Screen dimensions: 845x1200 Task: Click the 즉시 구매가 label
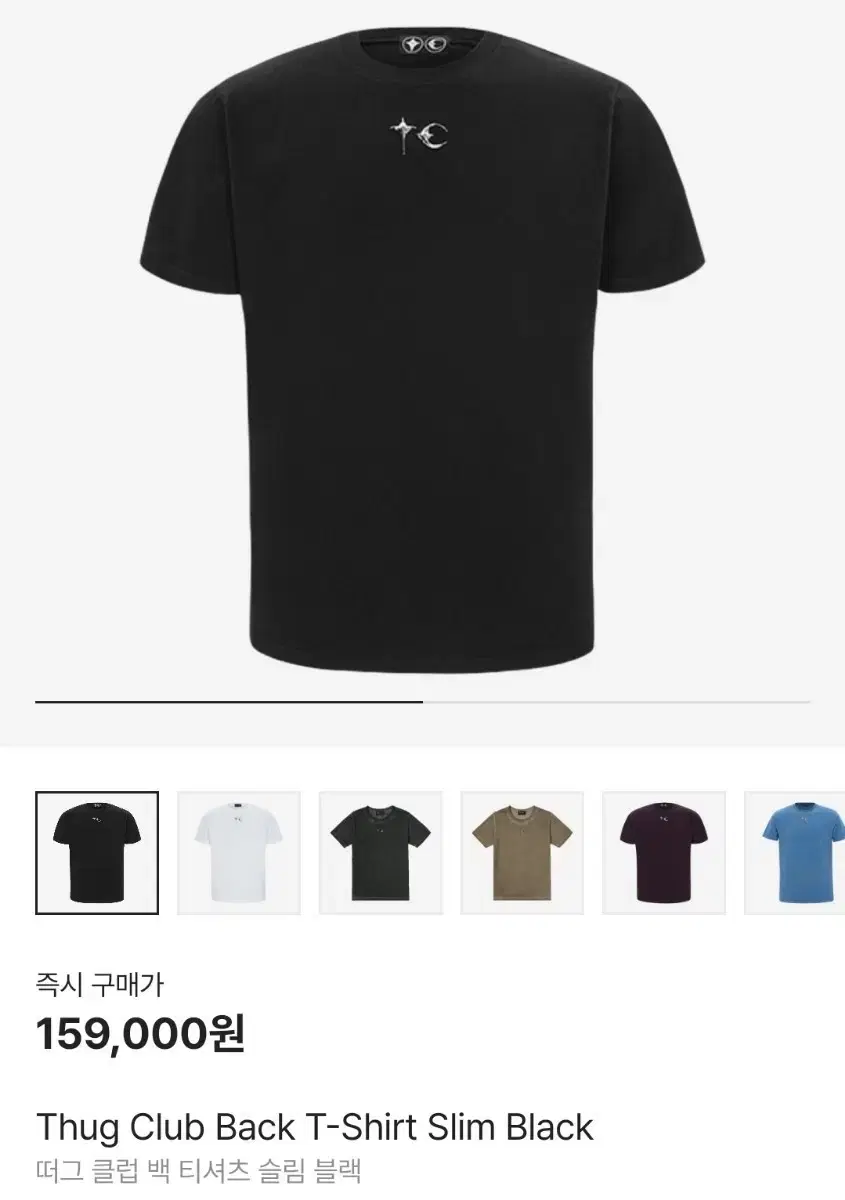pyautogui.click(x=102, y=984)
